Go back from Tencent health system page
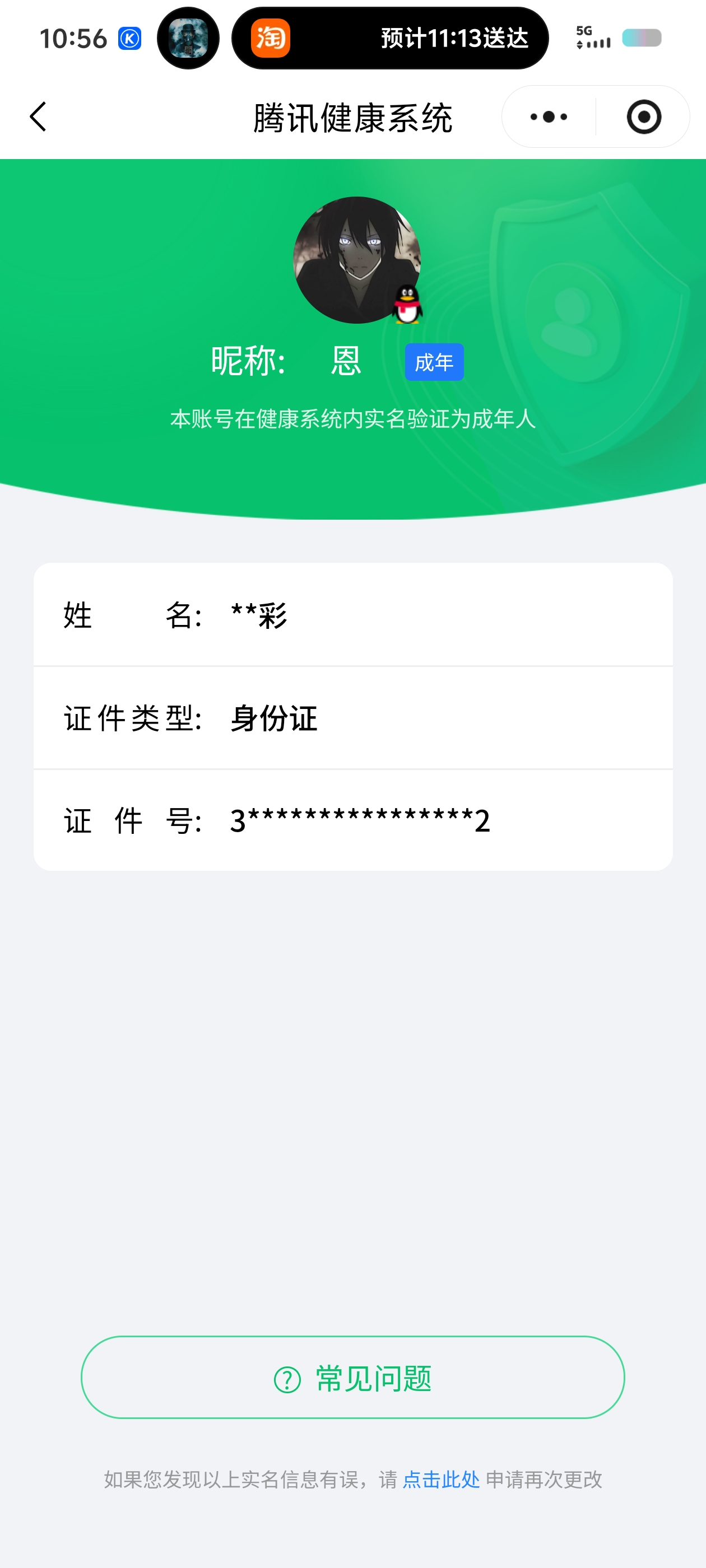This screenshot has width=706, height=1568. [x=38, y=117]
